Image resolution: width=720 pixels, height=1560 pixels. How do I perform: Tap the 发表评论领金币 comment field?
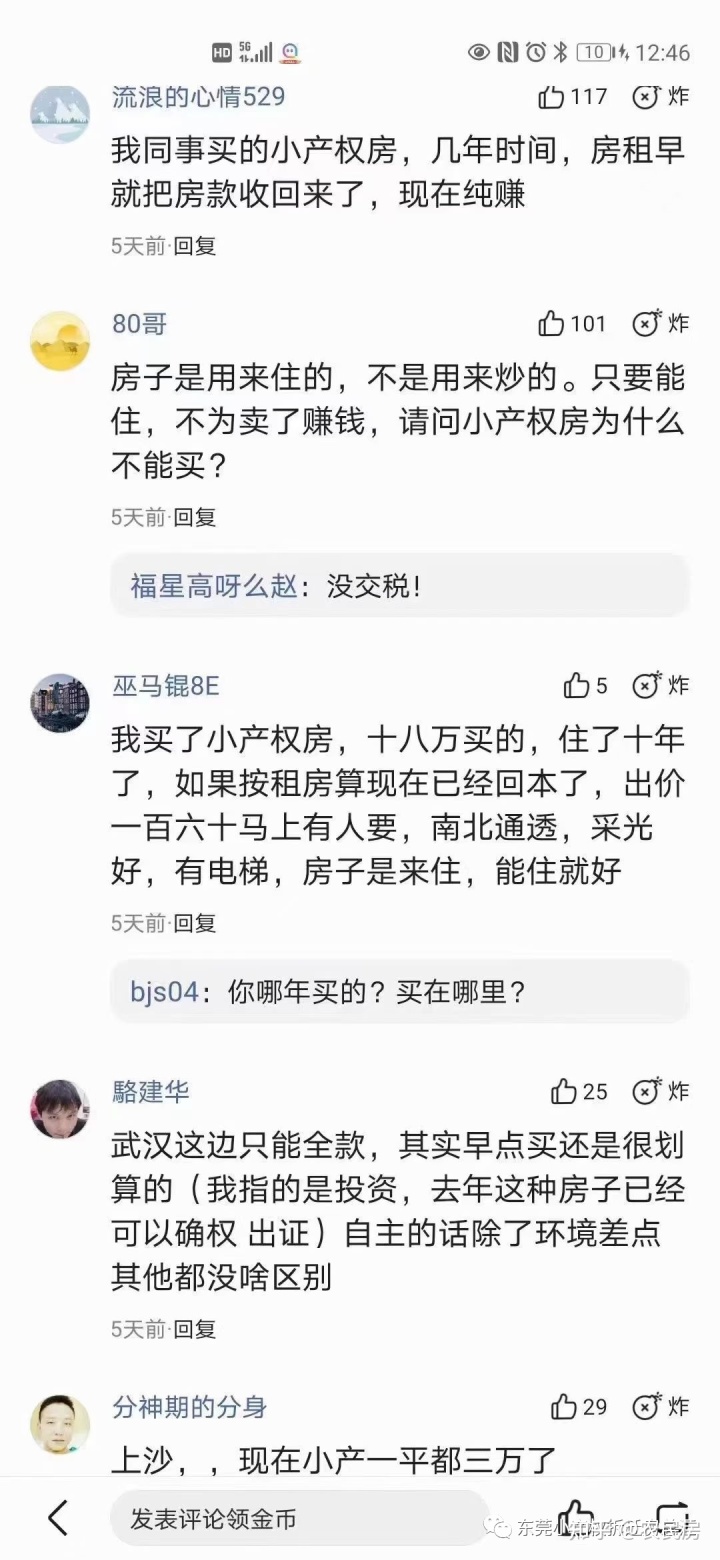(x=299, y=1519)
